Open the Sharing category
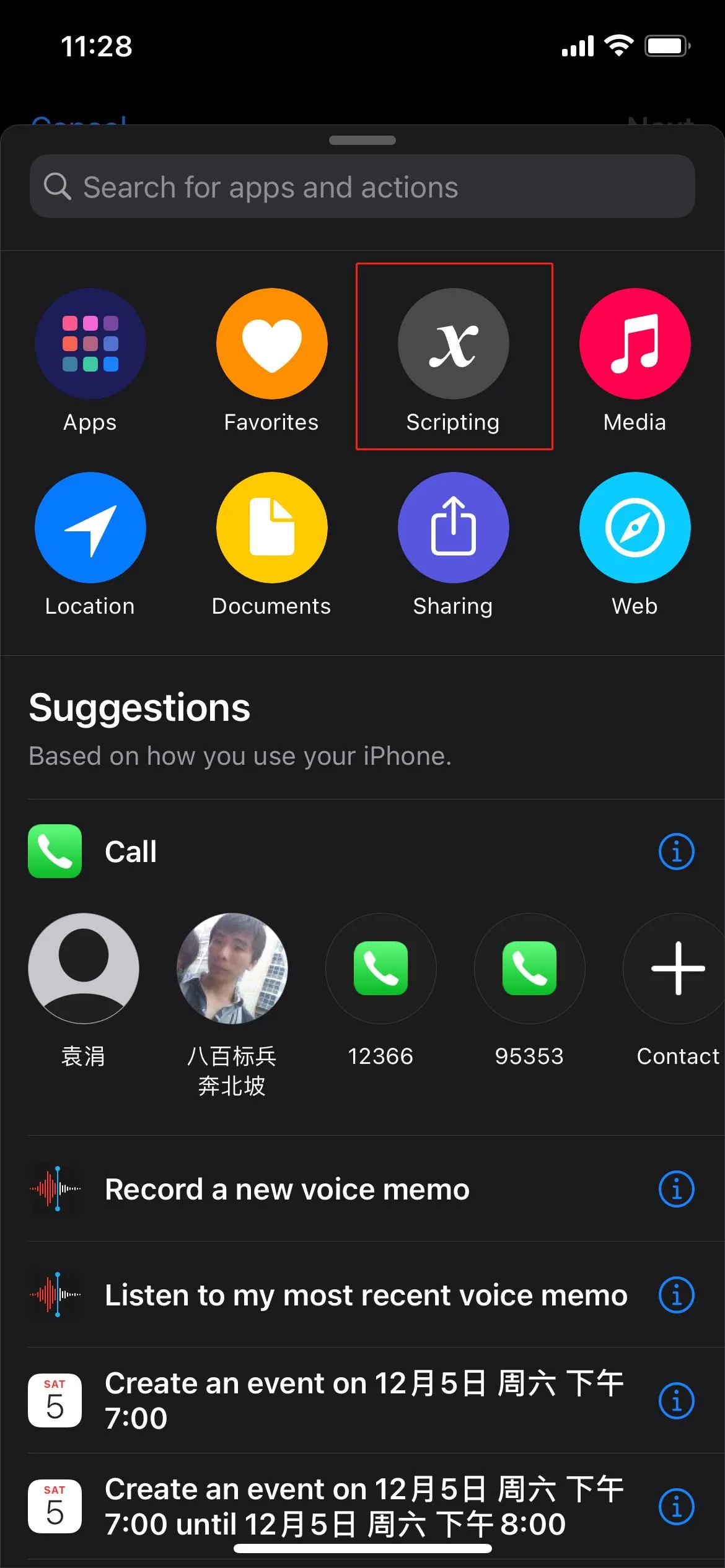725x1568 pixels. pos(453,528)
